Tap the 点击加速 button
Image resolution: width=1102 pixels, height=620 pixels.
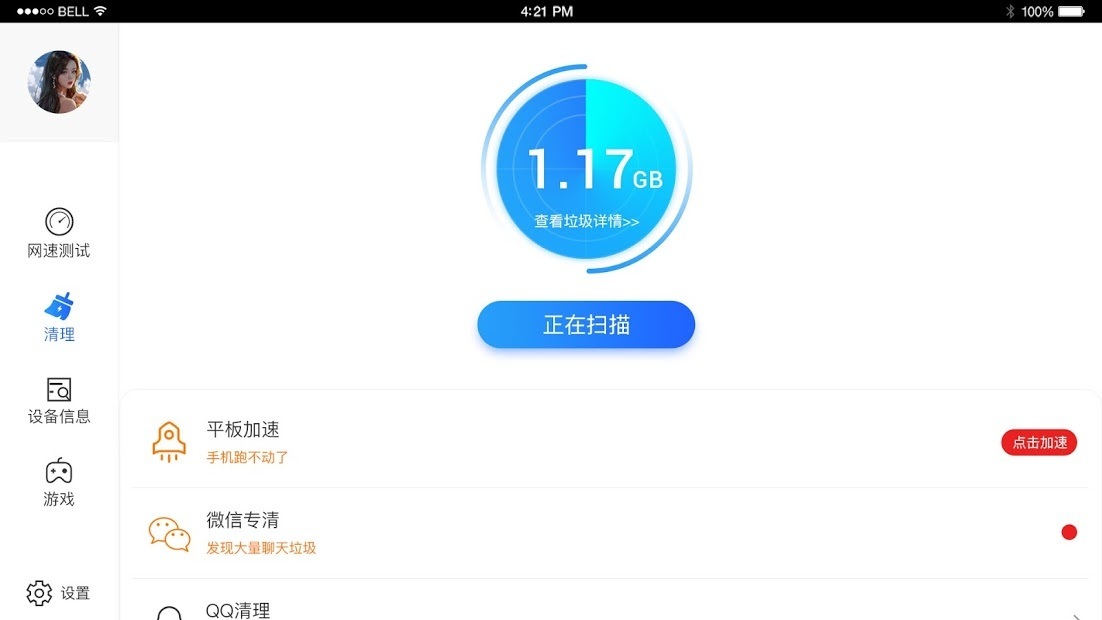pyautogui.click(x=1039, y=442)
